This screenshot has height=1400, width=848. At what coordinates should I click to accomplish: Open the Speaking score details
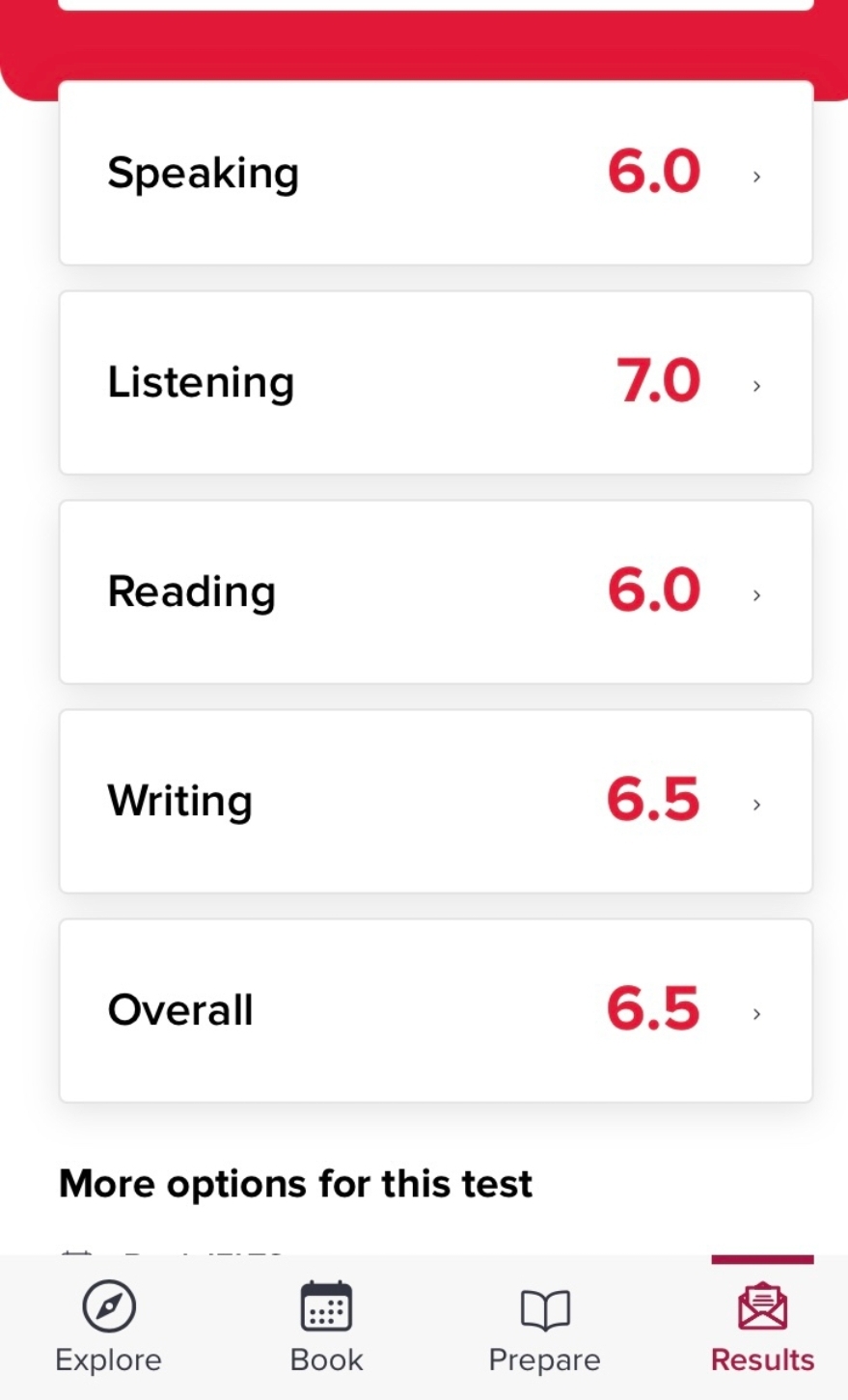tap(435, 173)
